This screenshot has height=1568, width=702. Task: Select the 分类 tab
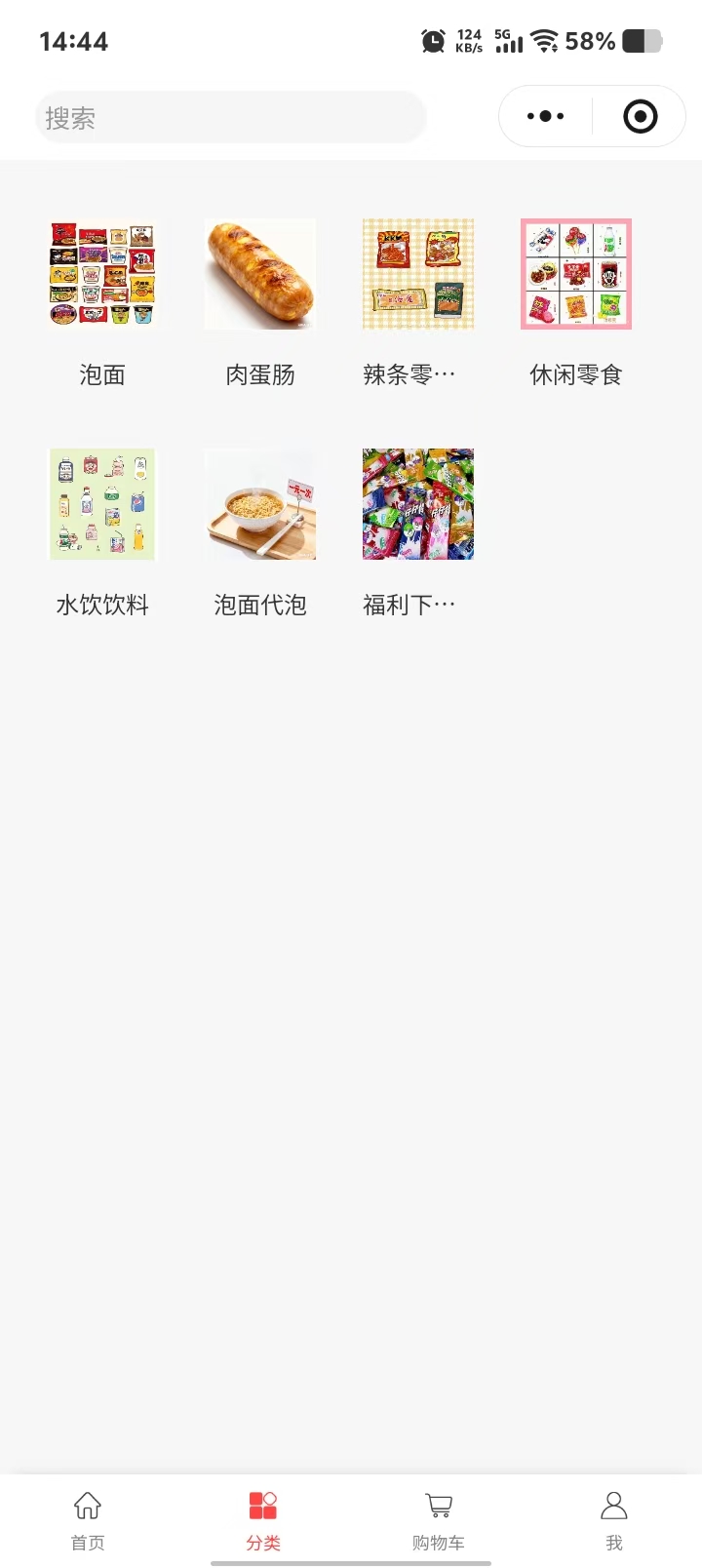pyautogui.click(x=263, y=1519)
